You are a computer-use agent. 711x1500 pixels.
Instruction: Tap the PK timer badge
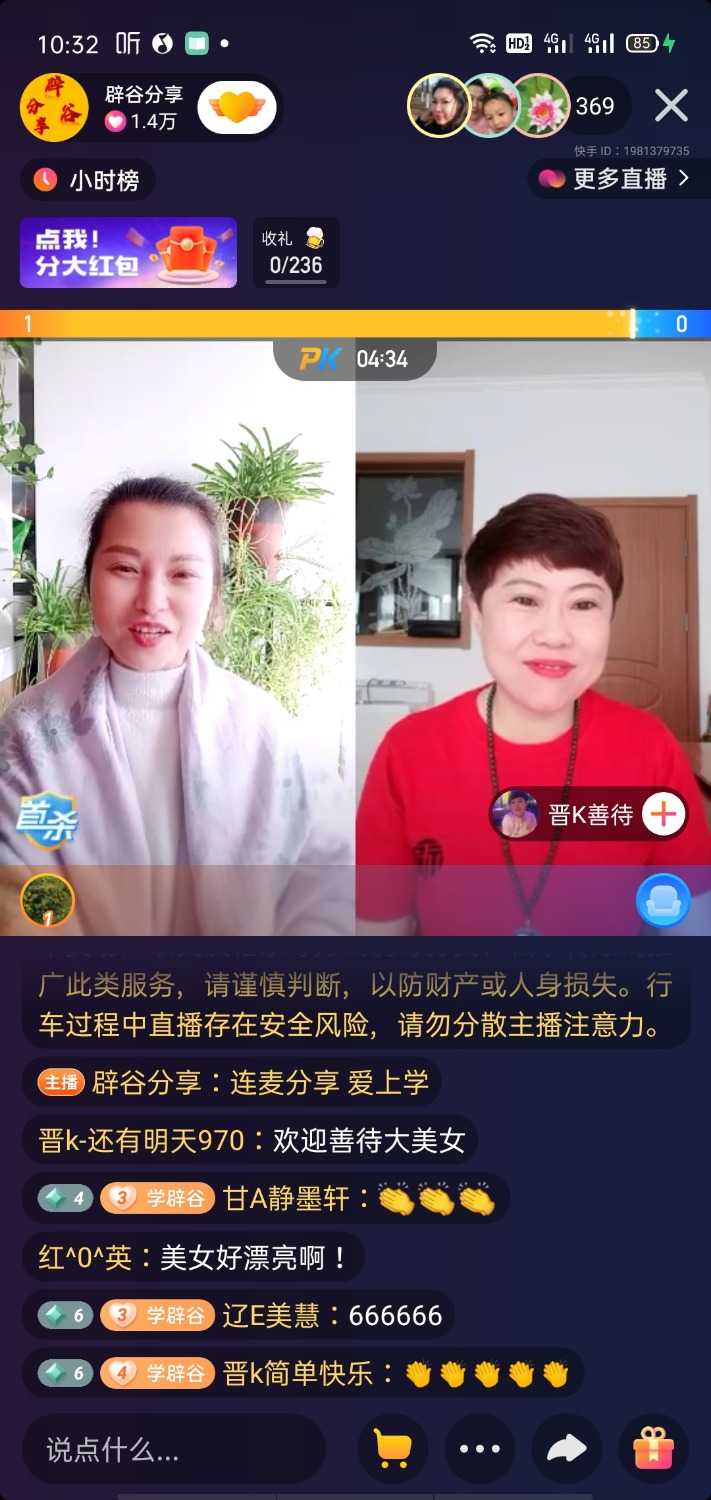point(355,359)
